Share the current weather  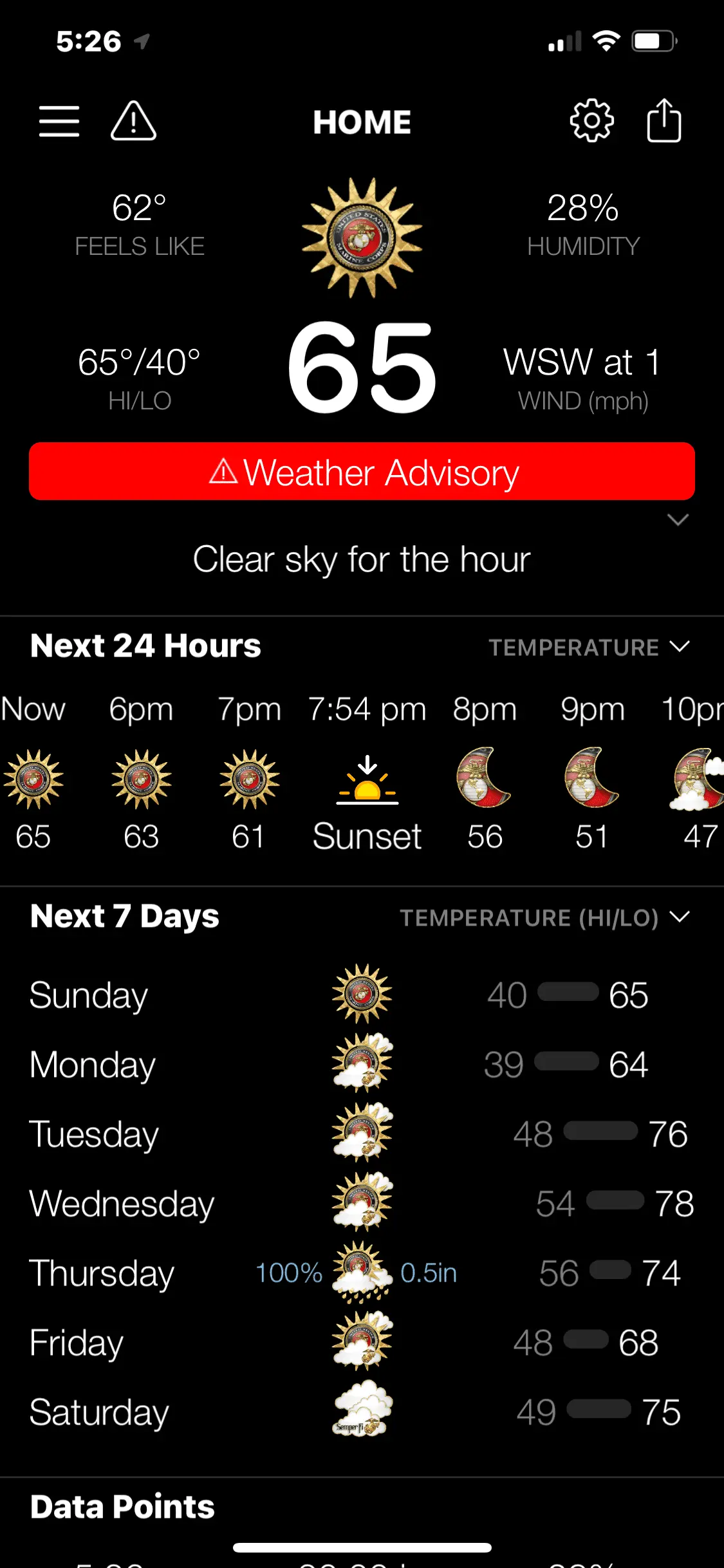coord(664,121)
